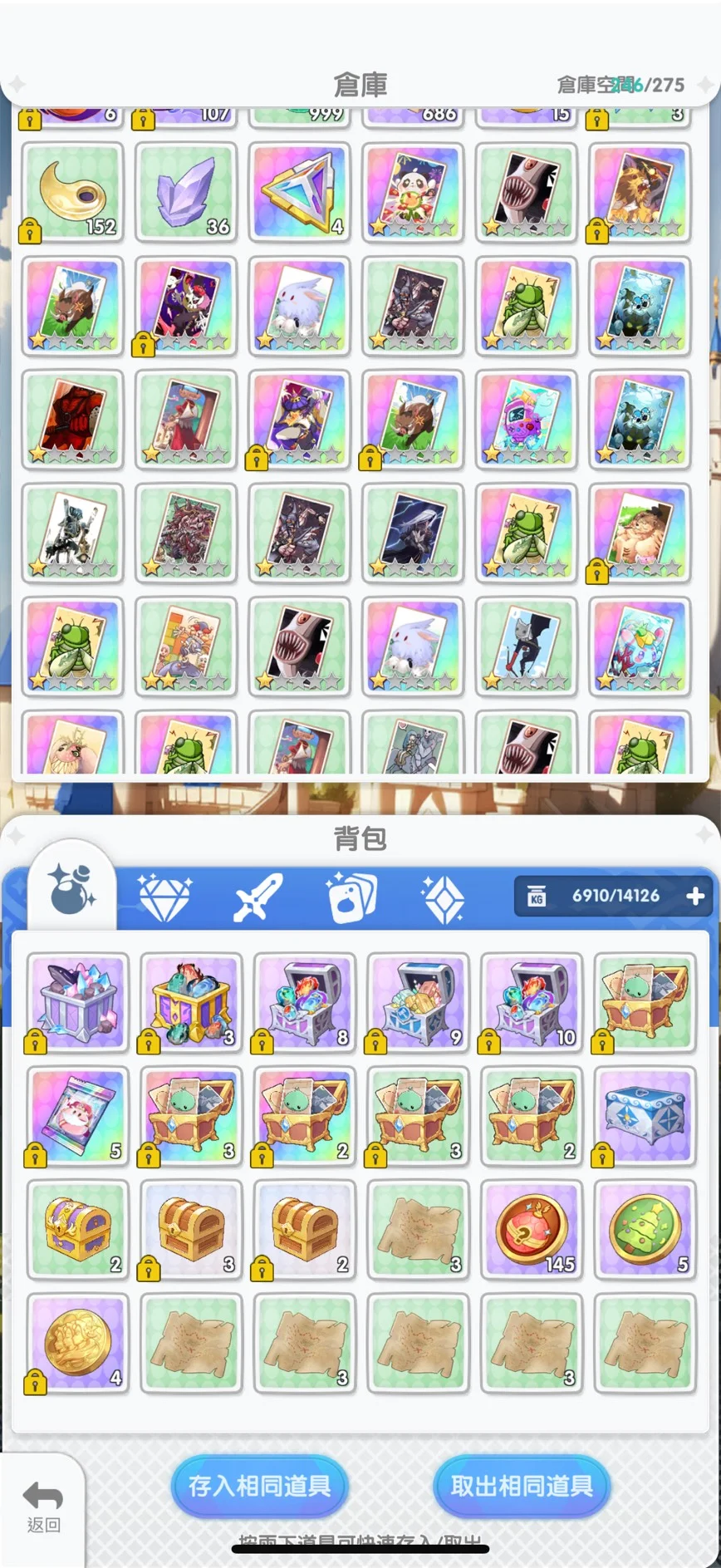Switch to the sword equipment backpack tab
This screenshot has width=721, height=1568.
point(257,897)
